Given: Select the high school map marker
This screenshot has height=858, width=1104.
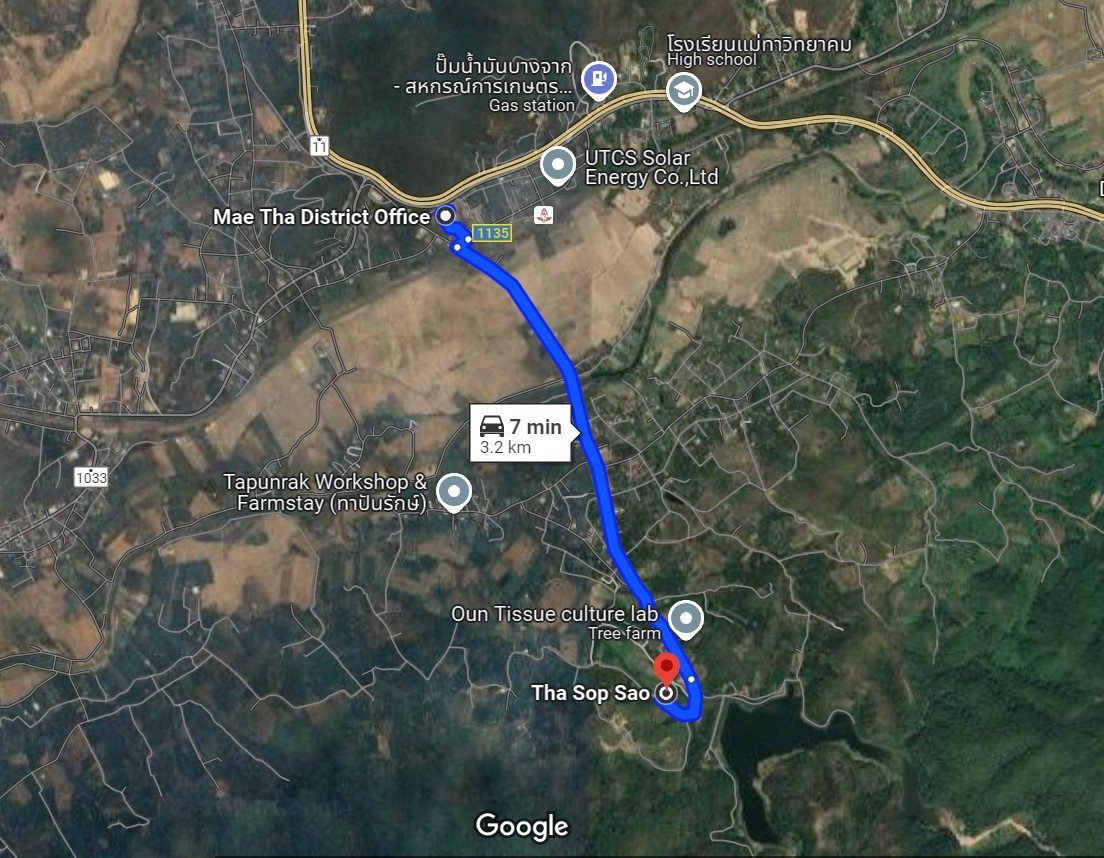Looking at the screenshot, I should (x=684, y=91).
